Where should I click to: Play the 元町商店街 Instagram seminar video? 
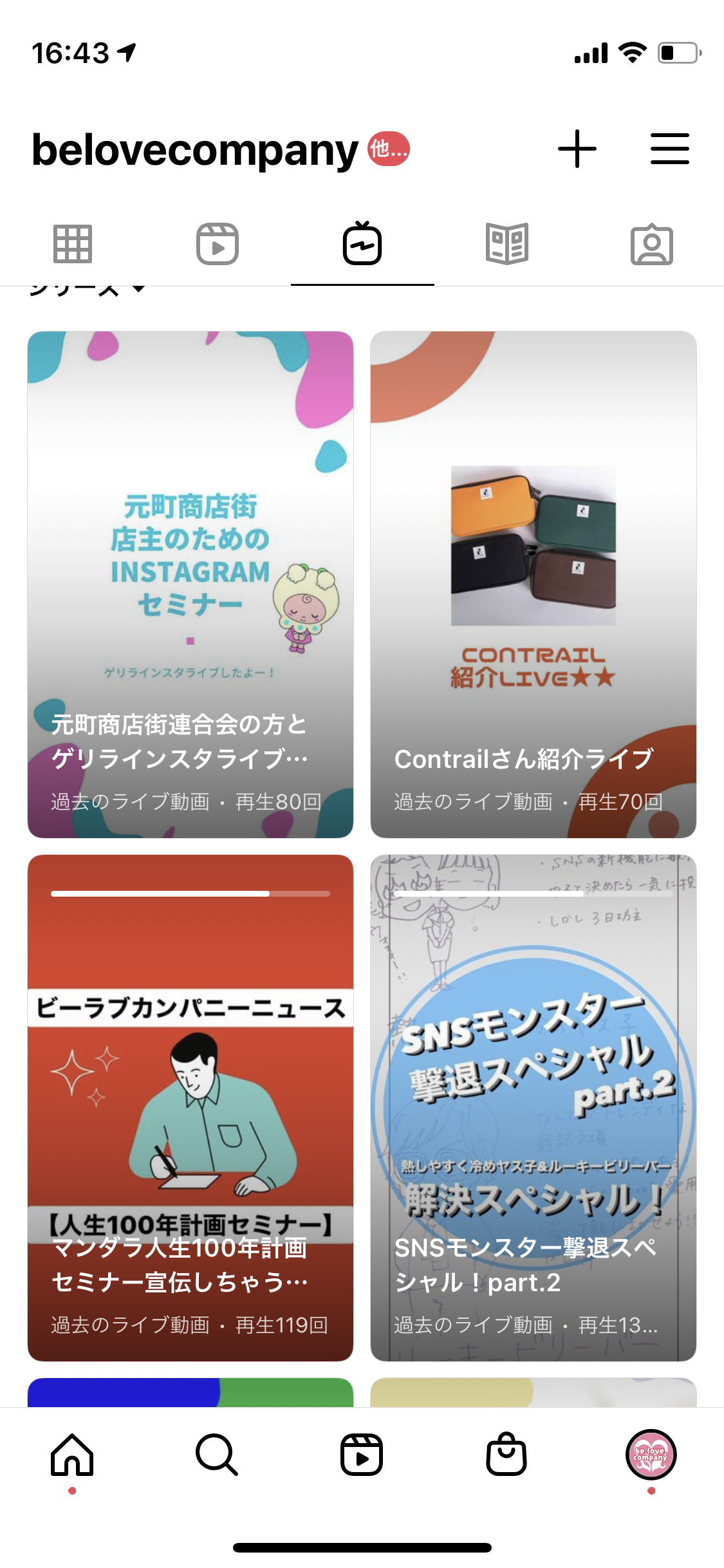pyautogui.click(x=190, y=584)
